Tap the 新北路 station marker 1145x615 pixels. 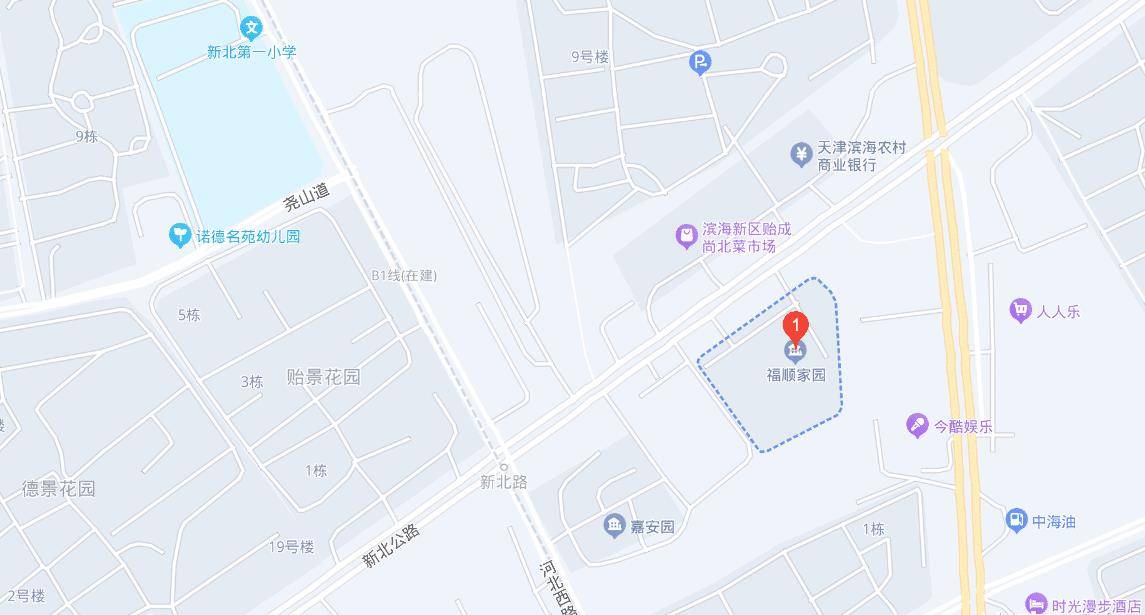tap(504, 467)
